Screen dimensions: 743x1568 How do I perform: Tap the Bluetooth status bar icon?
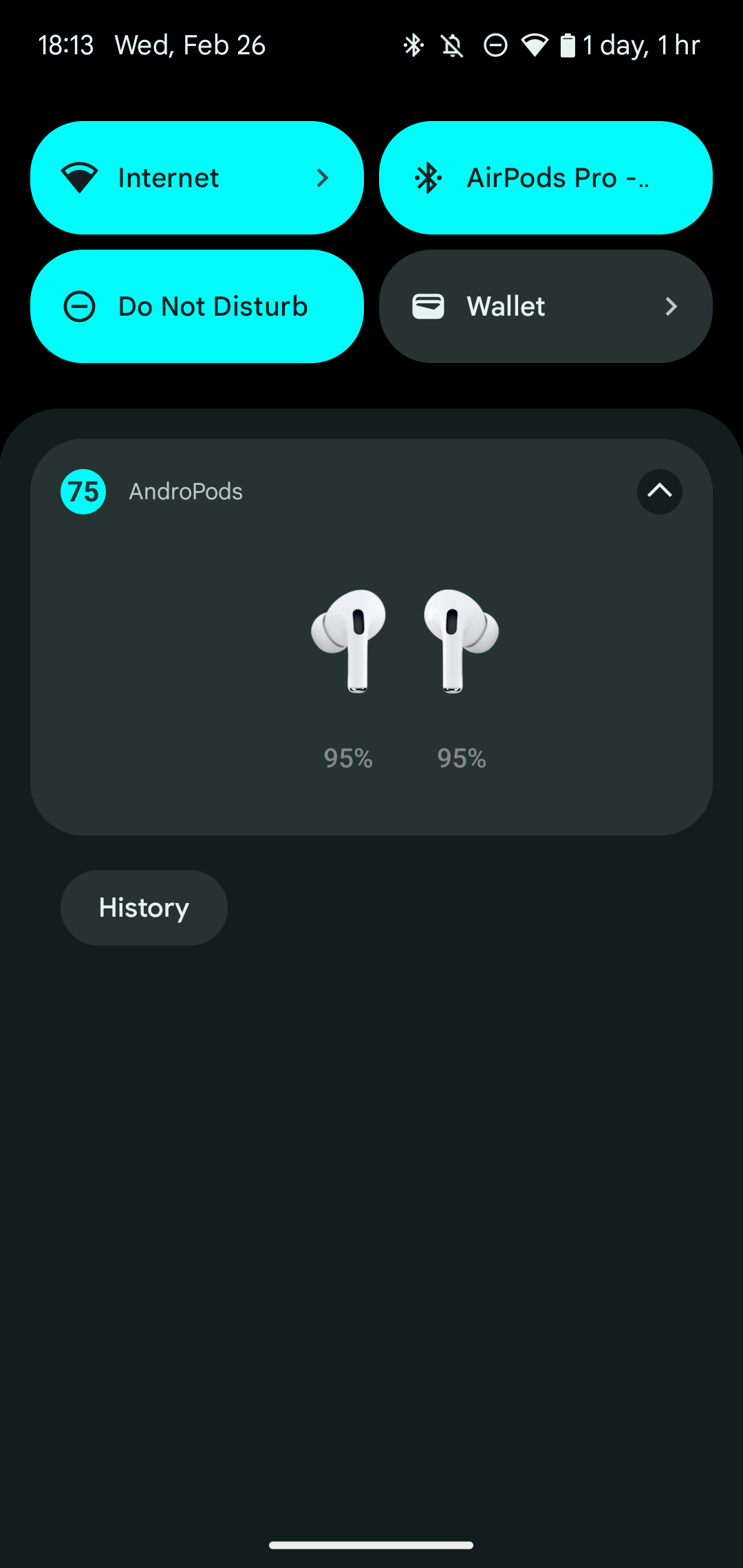(x=413, y=44)
